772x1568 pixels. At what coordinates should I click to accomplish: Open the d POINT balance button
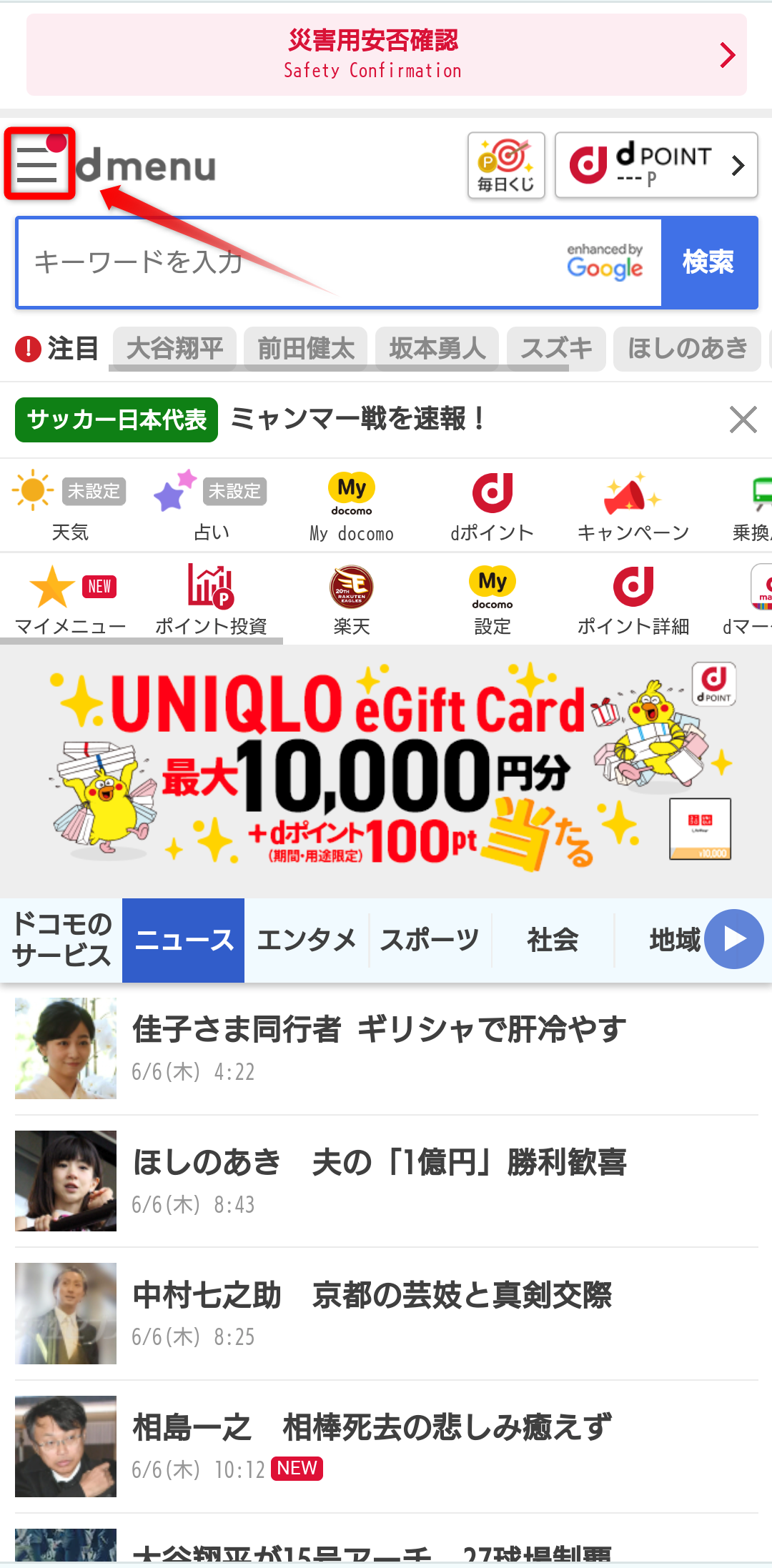click(655, 165)
